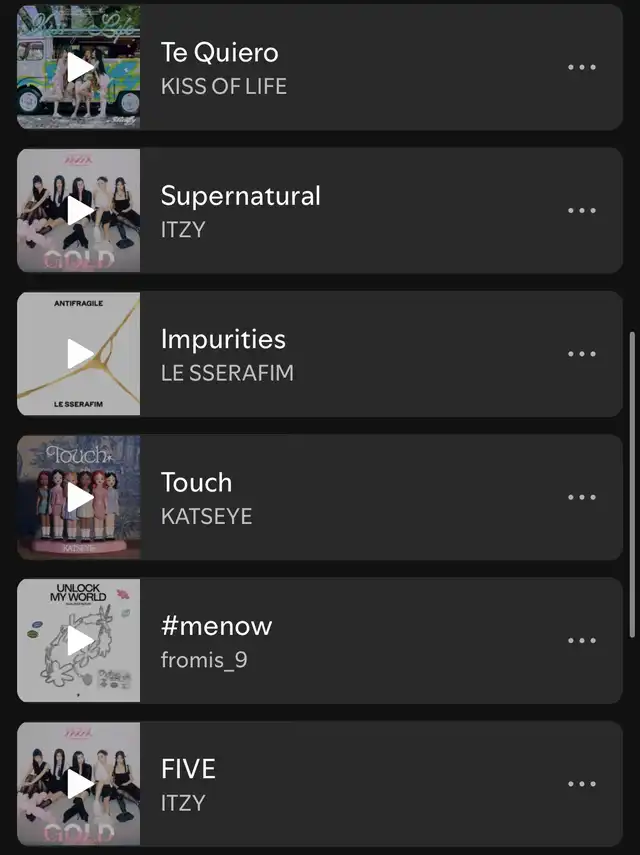Open more options for Touch
Screen dimensions: 640x855
(581, 497)
